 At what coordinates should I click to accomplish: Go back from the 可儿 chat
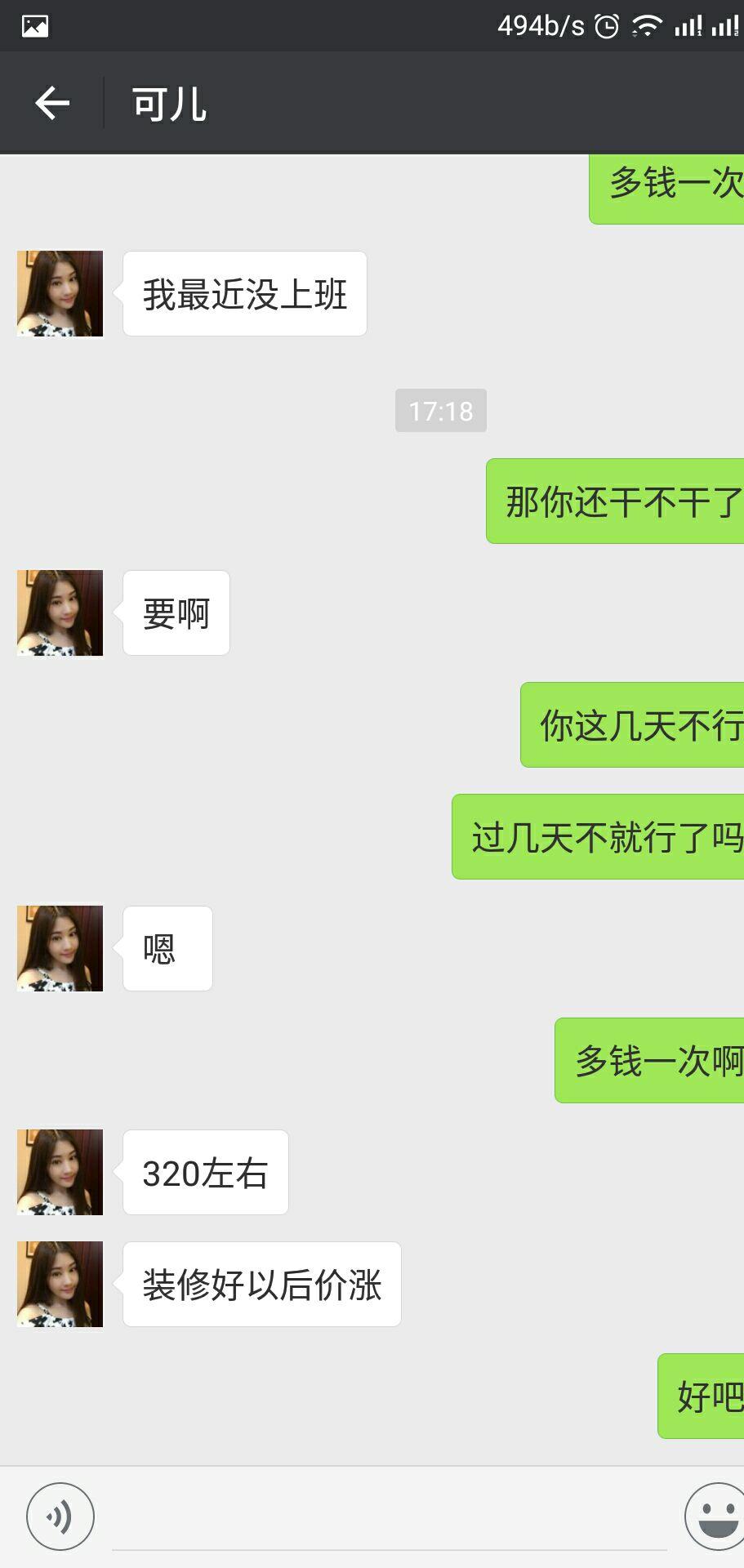[52, 103]
